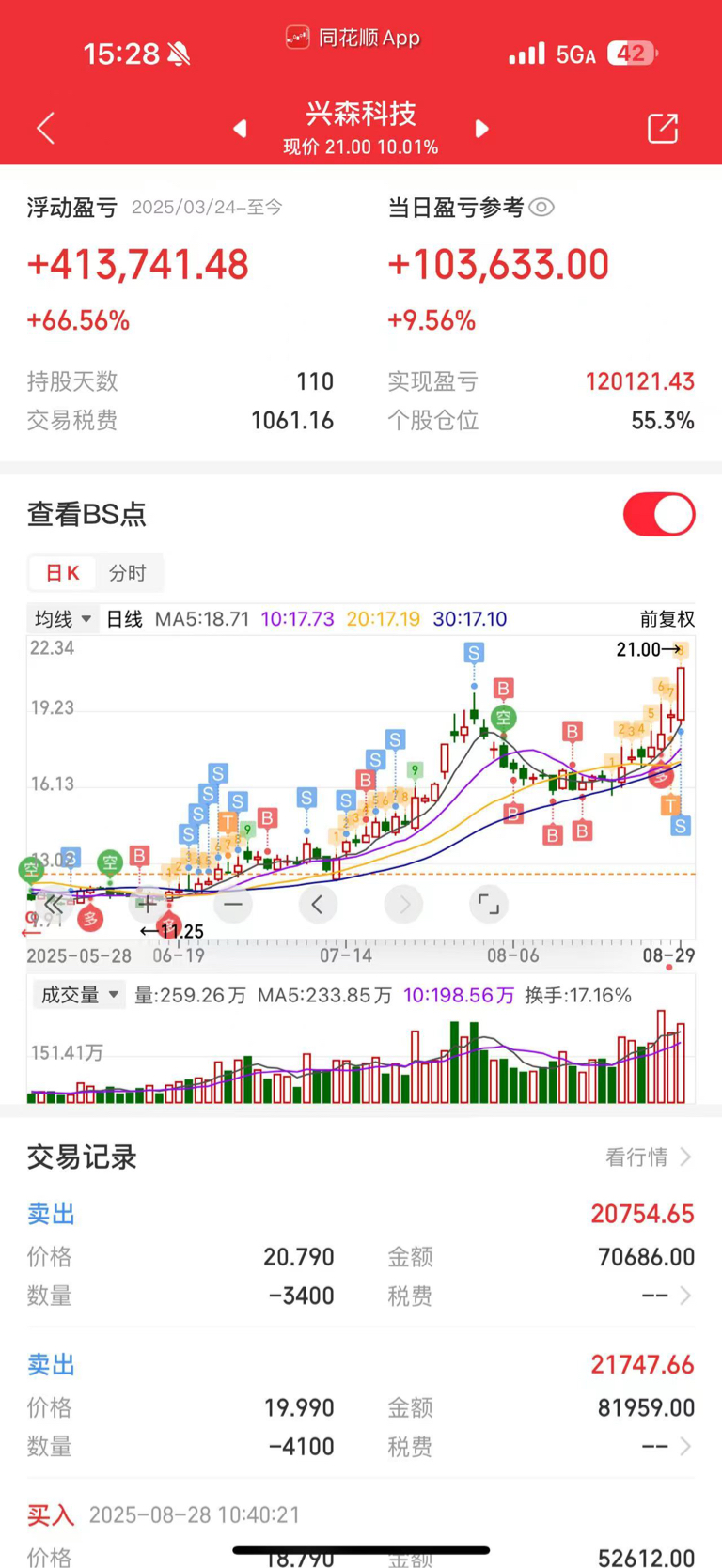722x1568 pixels.
Task: Open the 均线 indicator dropdown
Action: pyautogui.click(x=63, y=619)
